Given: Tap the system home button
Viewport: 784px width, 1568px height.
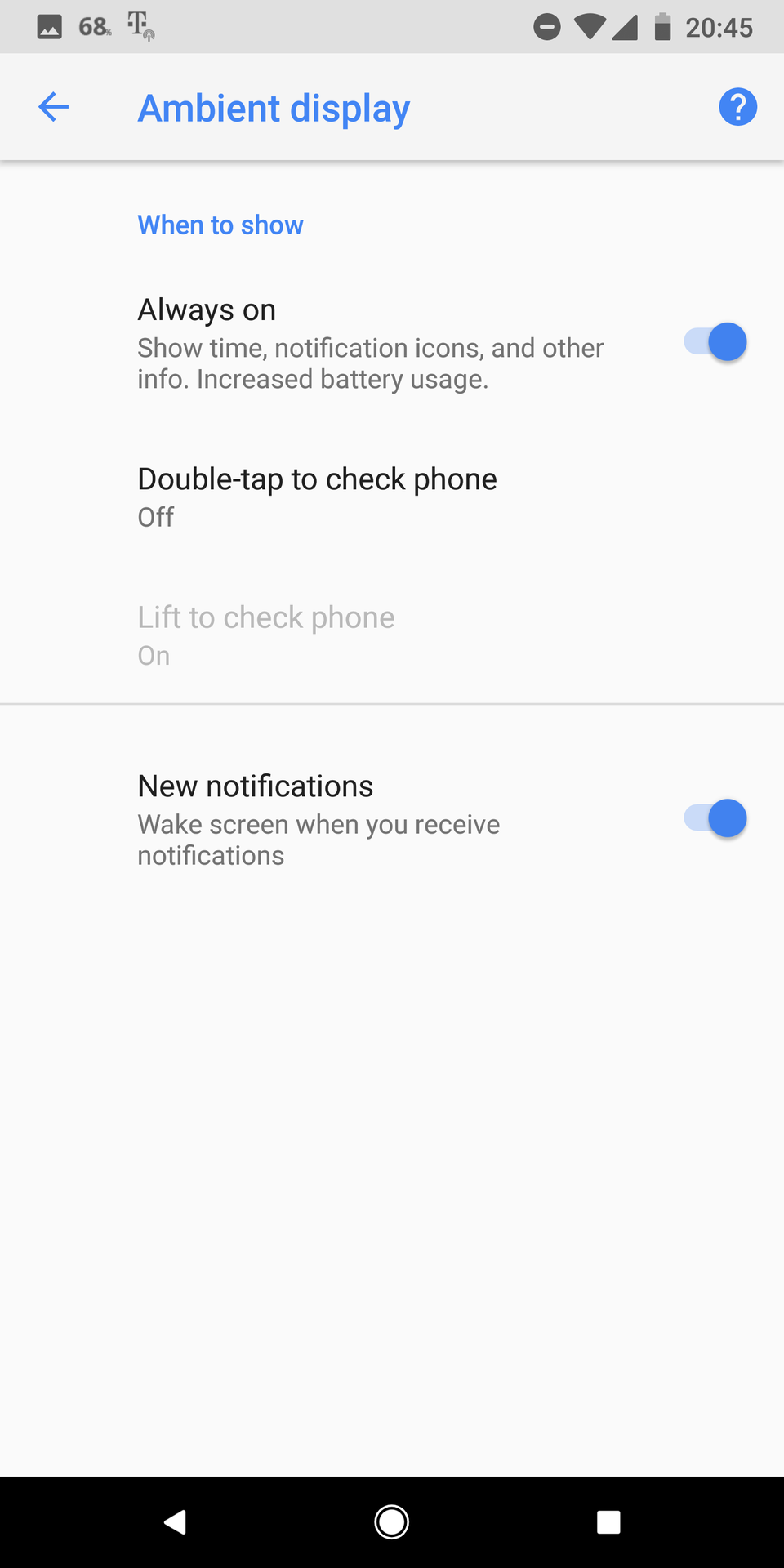Looking at the screenshot, I should pyautogui.click(x=392, y=1522).
